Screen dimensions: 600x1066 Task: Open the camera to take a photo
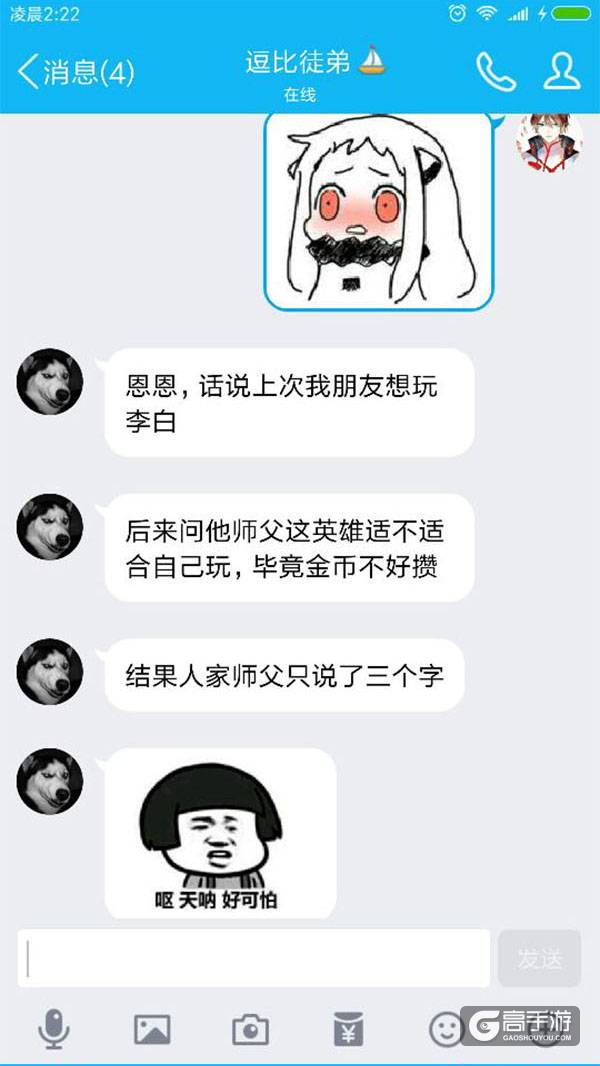pyautogui.click(x=250, y=1028)
